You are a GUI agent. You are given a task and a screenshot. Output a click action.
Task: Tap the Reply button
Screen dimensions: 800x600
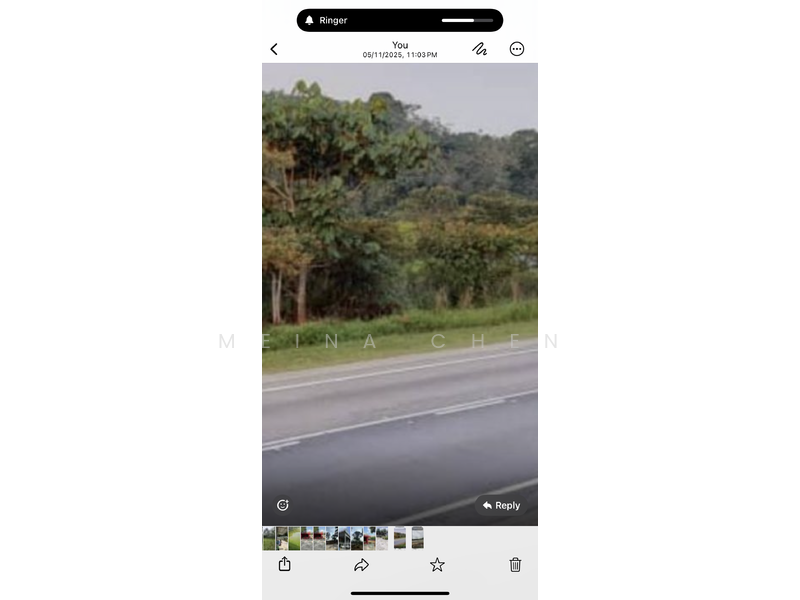[501, 505]
